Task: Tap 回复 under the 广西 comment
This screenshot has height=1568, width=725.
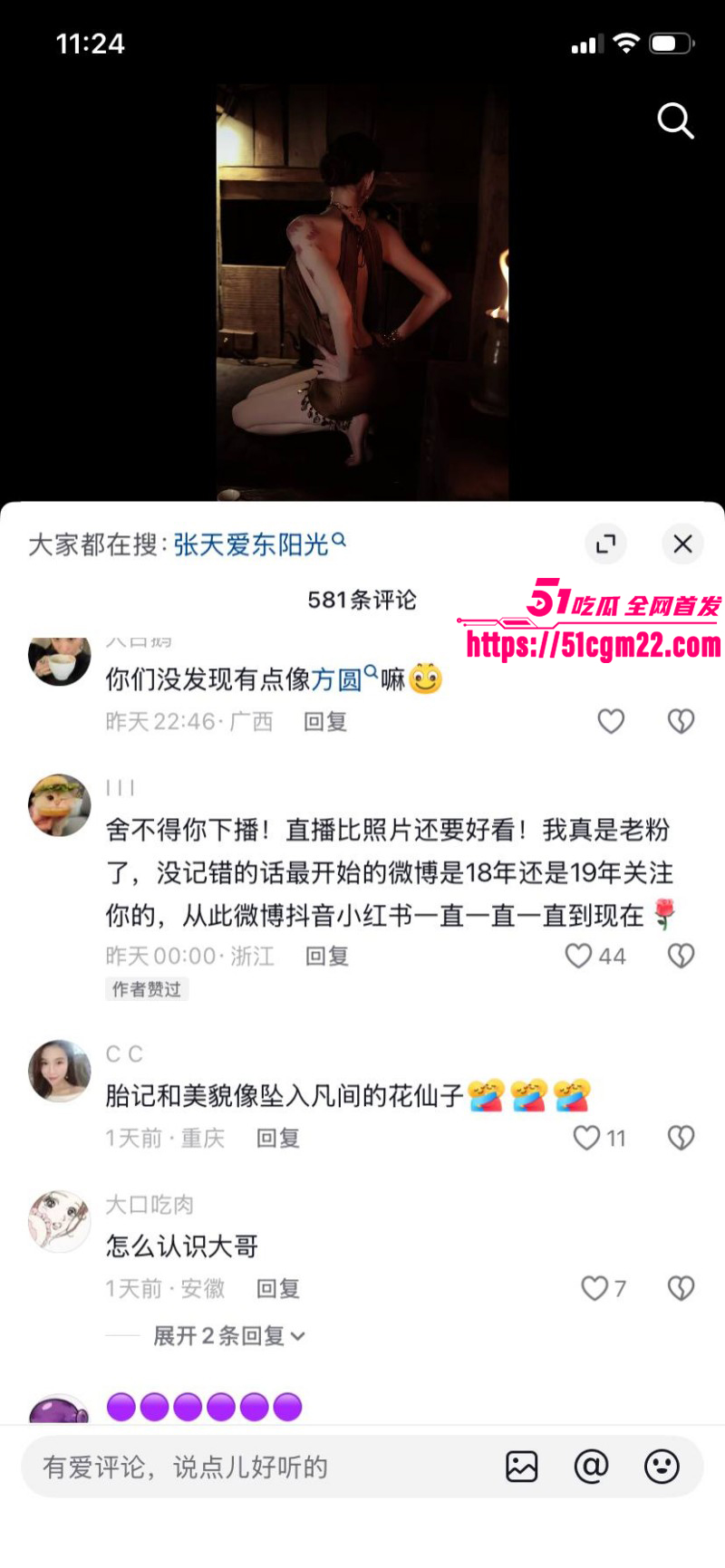Action: (325, 721)
